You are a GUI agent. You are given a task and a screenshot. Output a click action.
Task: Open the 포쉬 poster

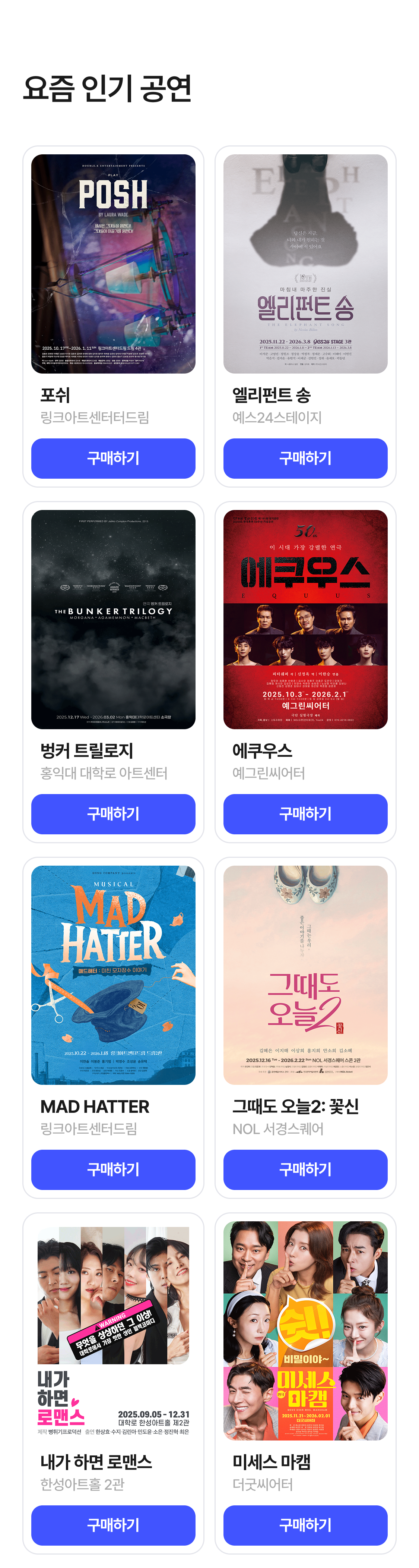(113, 264)
